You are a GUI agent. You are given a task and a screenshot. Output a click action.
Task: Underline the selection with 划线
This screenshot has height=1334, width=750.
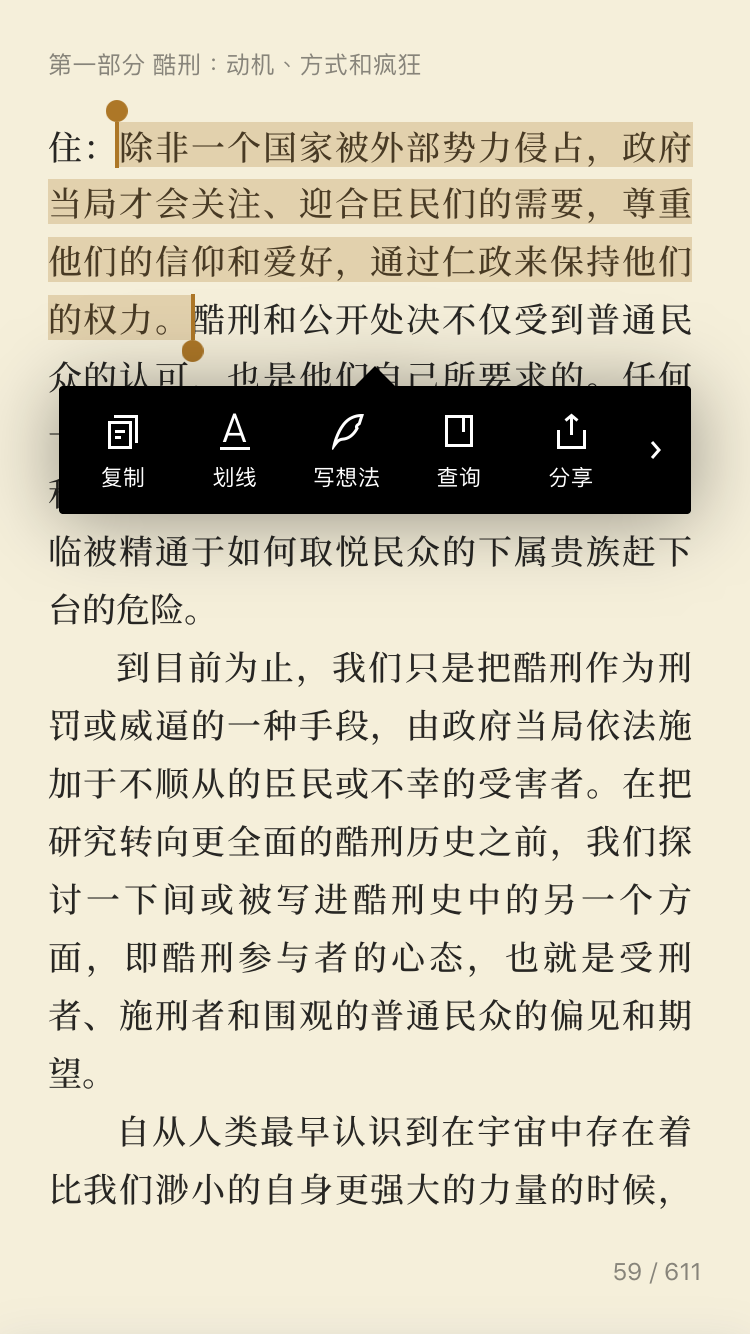pos(235,450)
